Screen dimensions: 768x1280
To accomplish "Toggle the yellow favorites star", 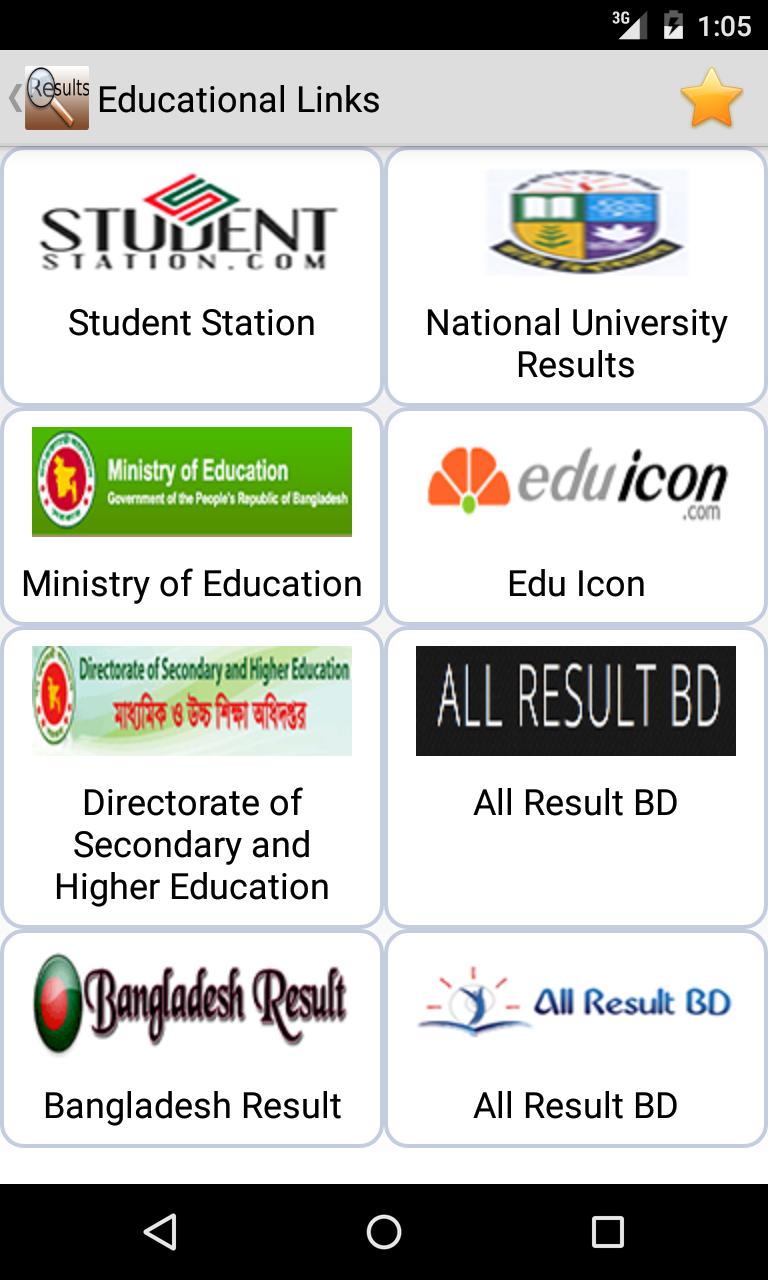I will click(x=711, y=98).
